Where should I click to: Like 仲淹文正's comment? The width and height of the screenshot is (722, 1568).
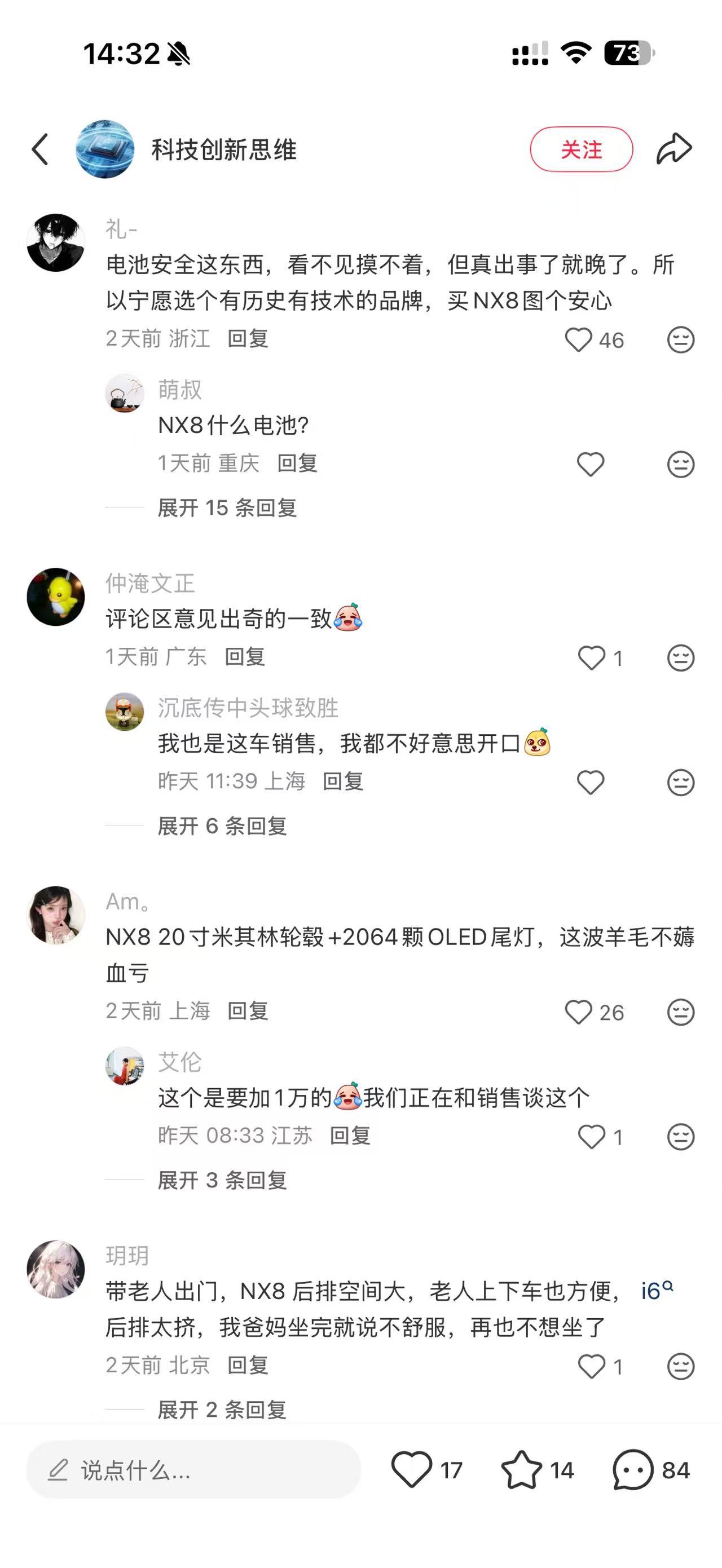(x=591, y=658)
